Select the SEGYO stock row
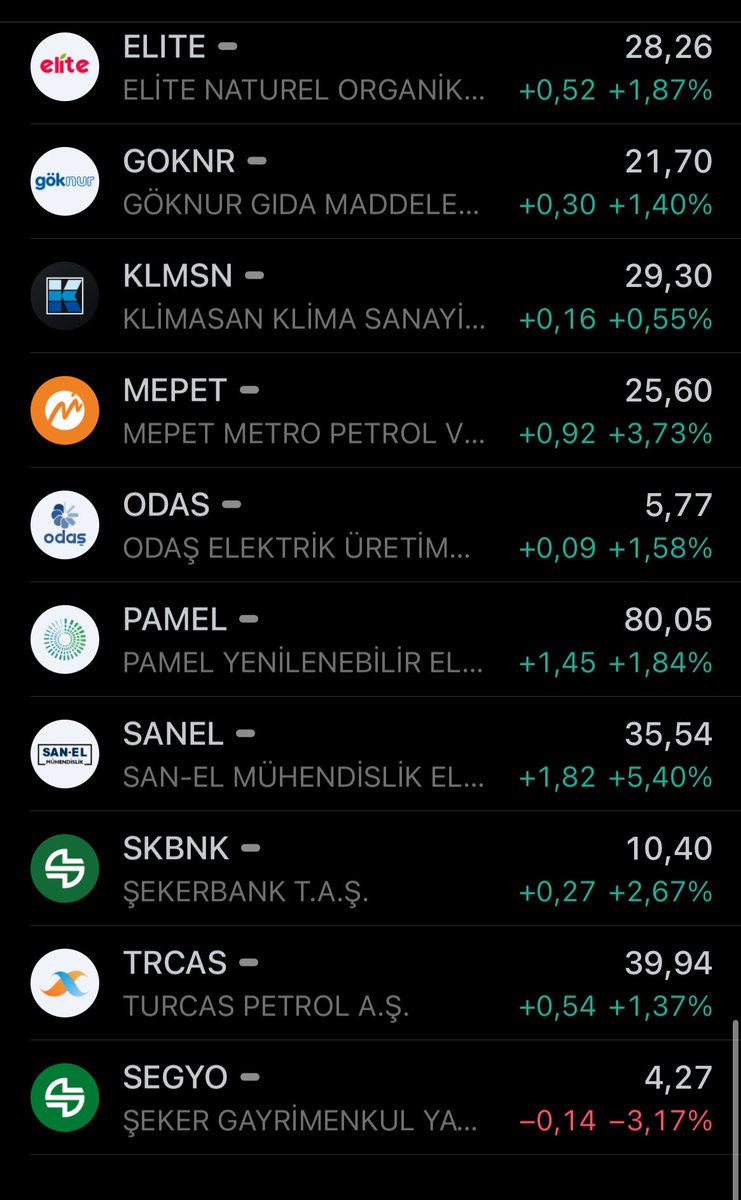 tap(370, 1098)
